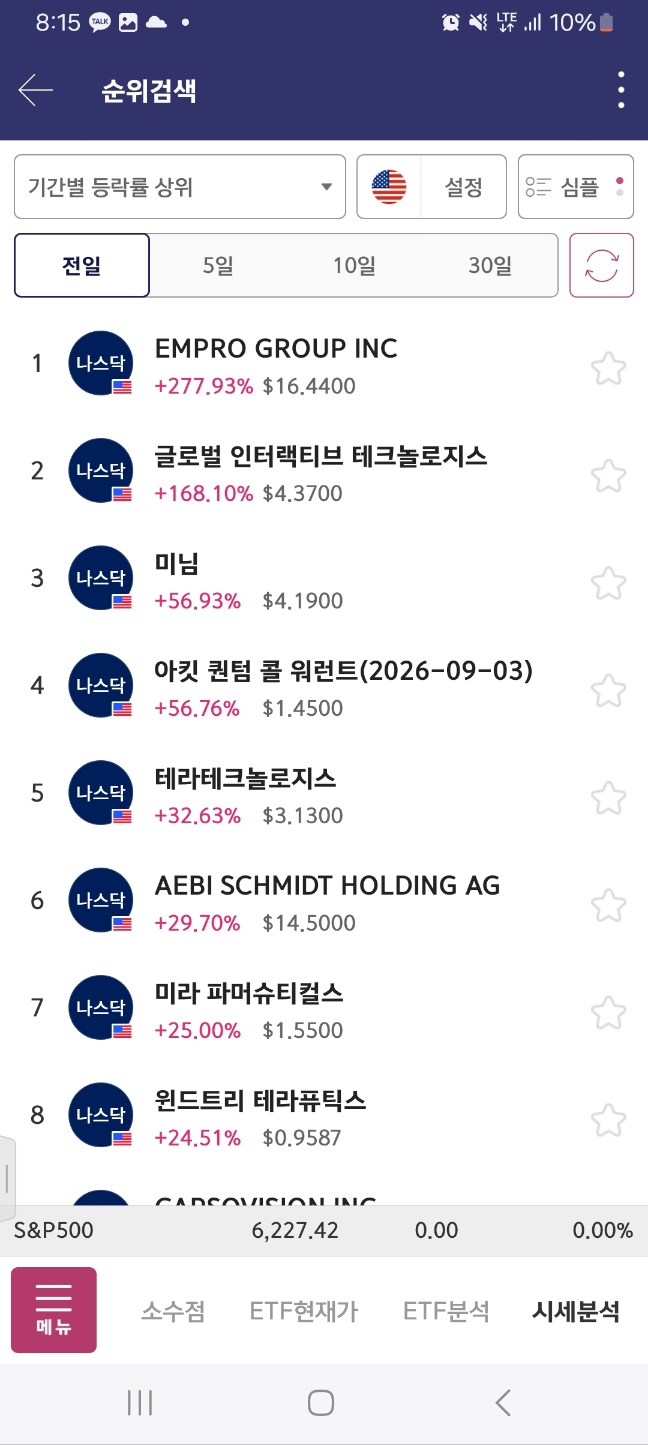Screen dimensions: 648x1445
Task: Toggle the 심플 view mode
Action: (575, 187)
